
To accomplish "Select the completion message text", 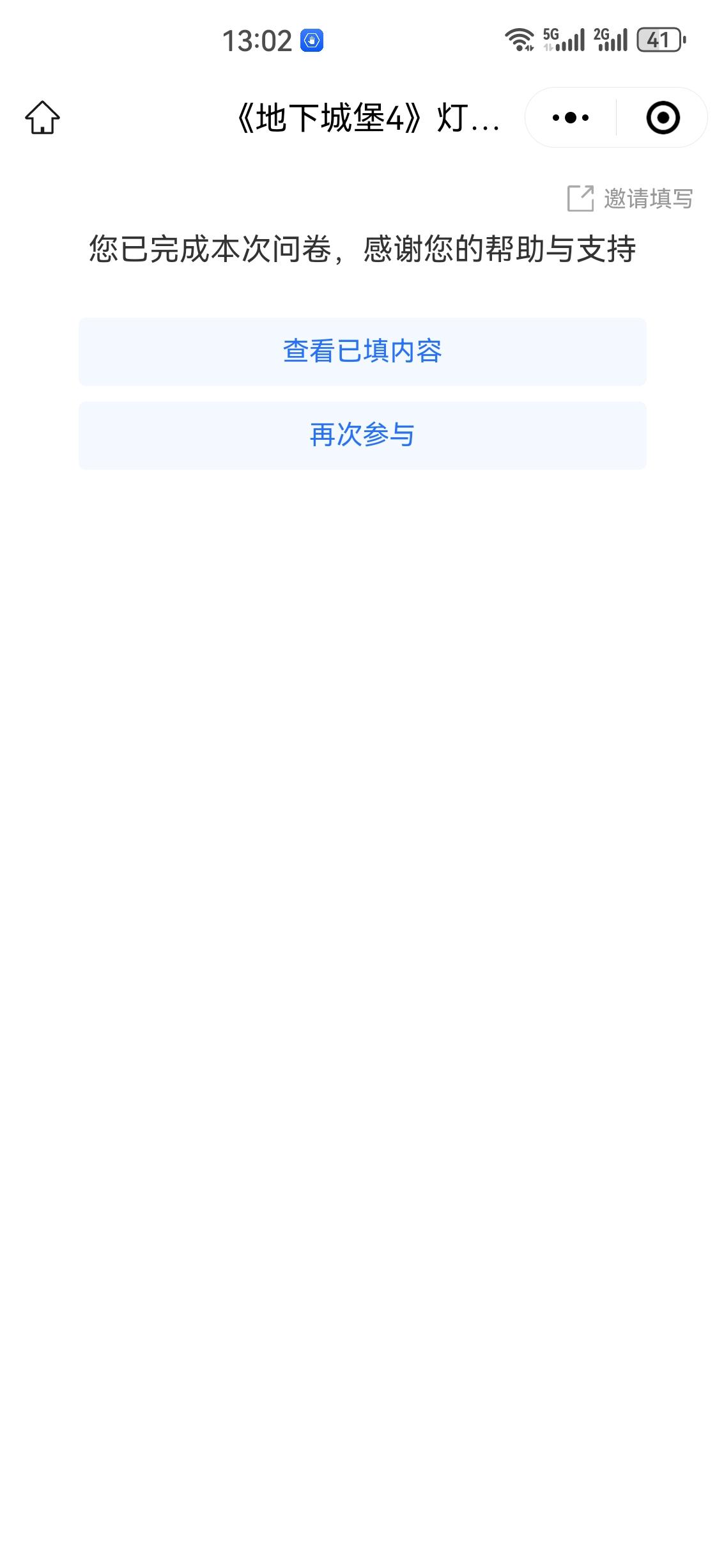I will pyautogui.click(x=362, y=249).
